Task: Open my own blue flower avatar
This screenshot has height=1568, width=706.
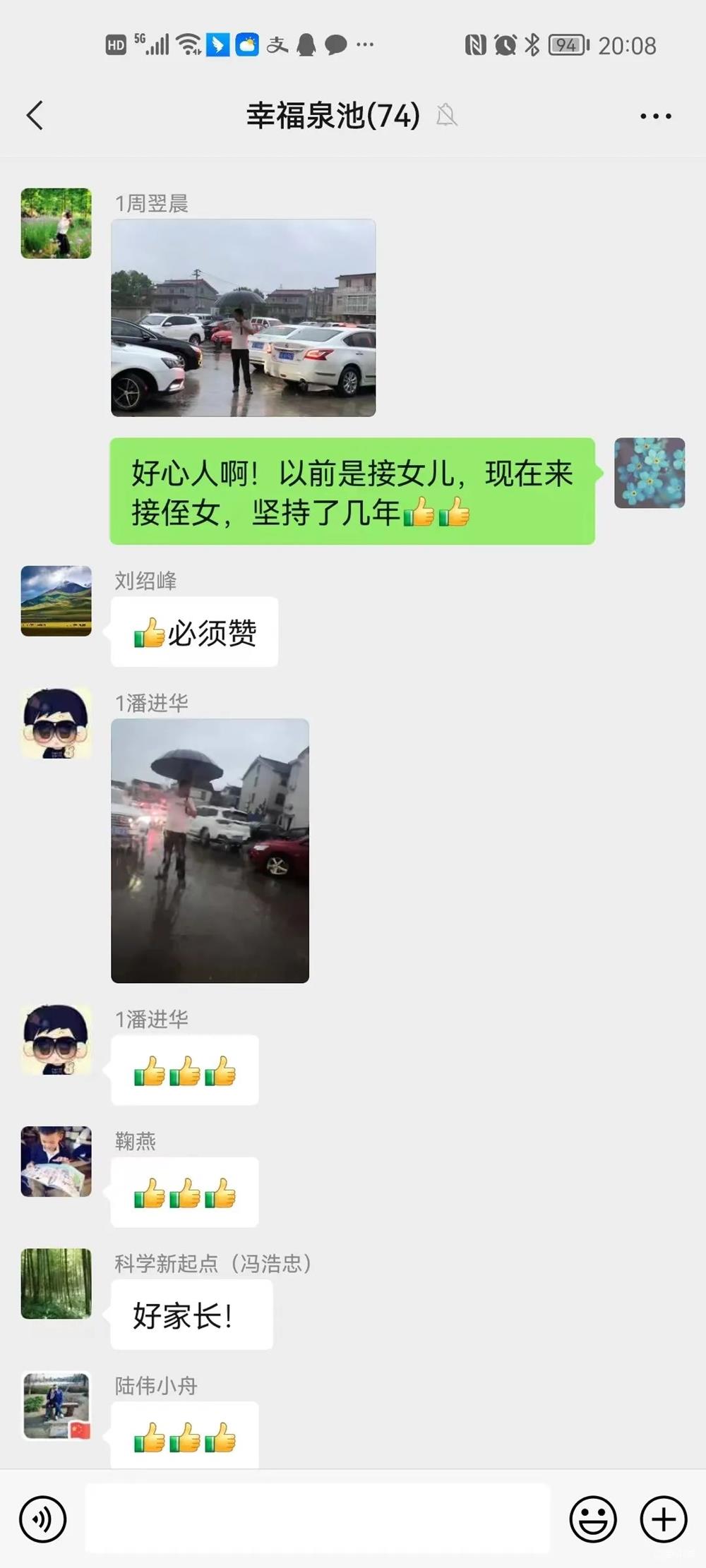Action: [x=650, y=473]
